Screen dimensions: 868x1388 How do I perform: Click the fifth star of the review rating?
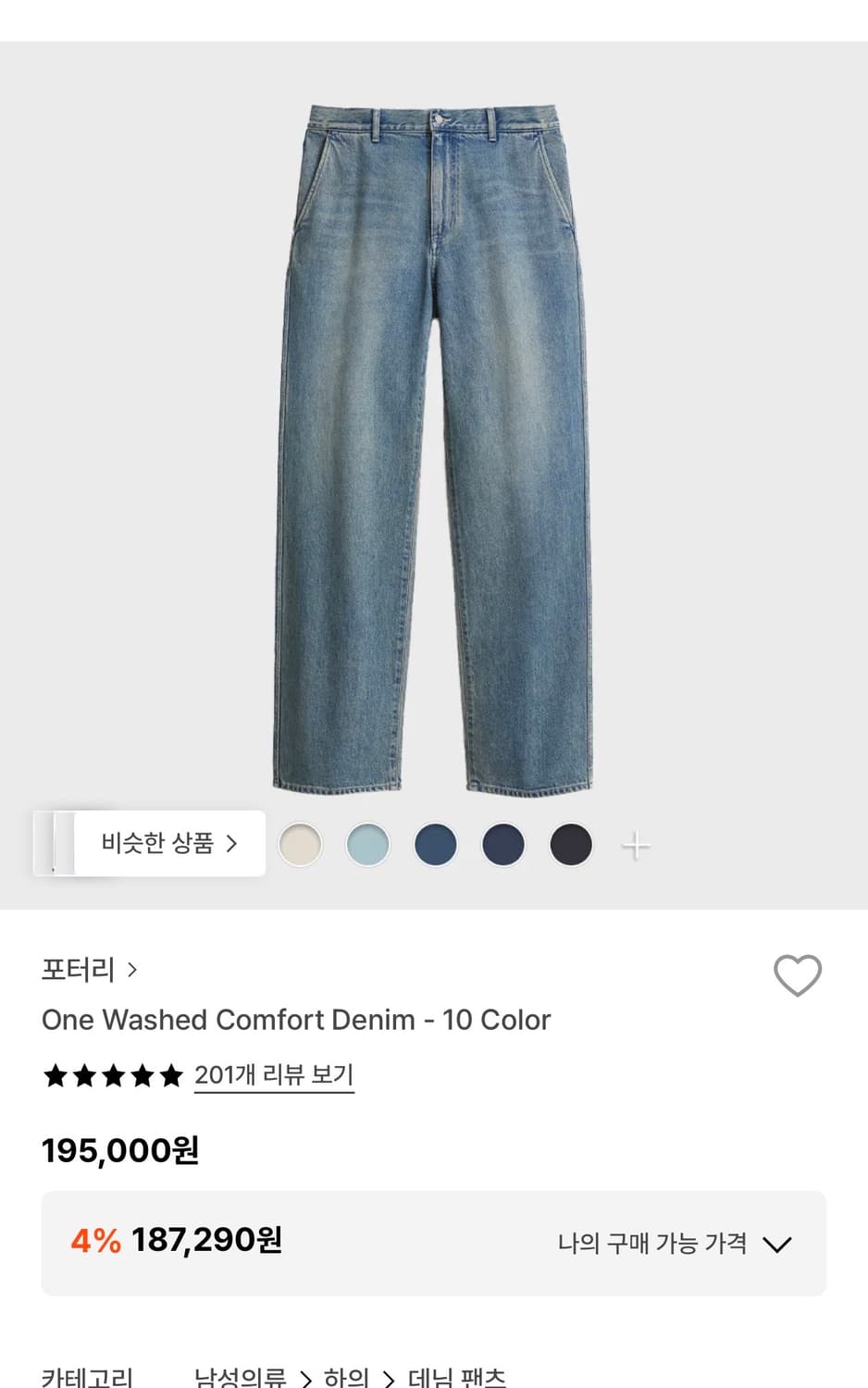[171, 1074]
